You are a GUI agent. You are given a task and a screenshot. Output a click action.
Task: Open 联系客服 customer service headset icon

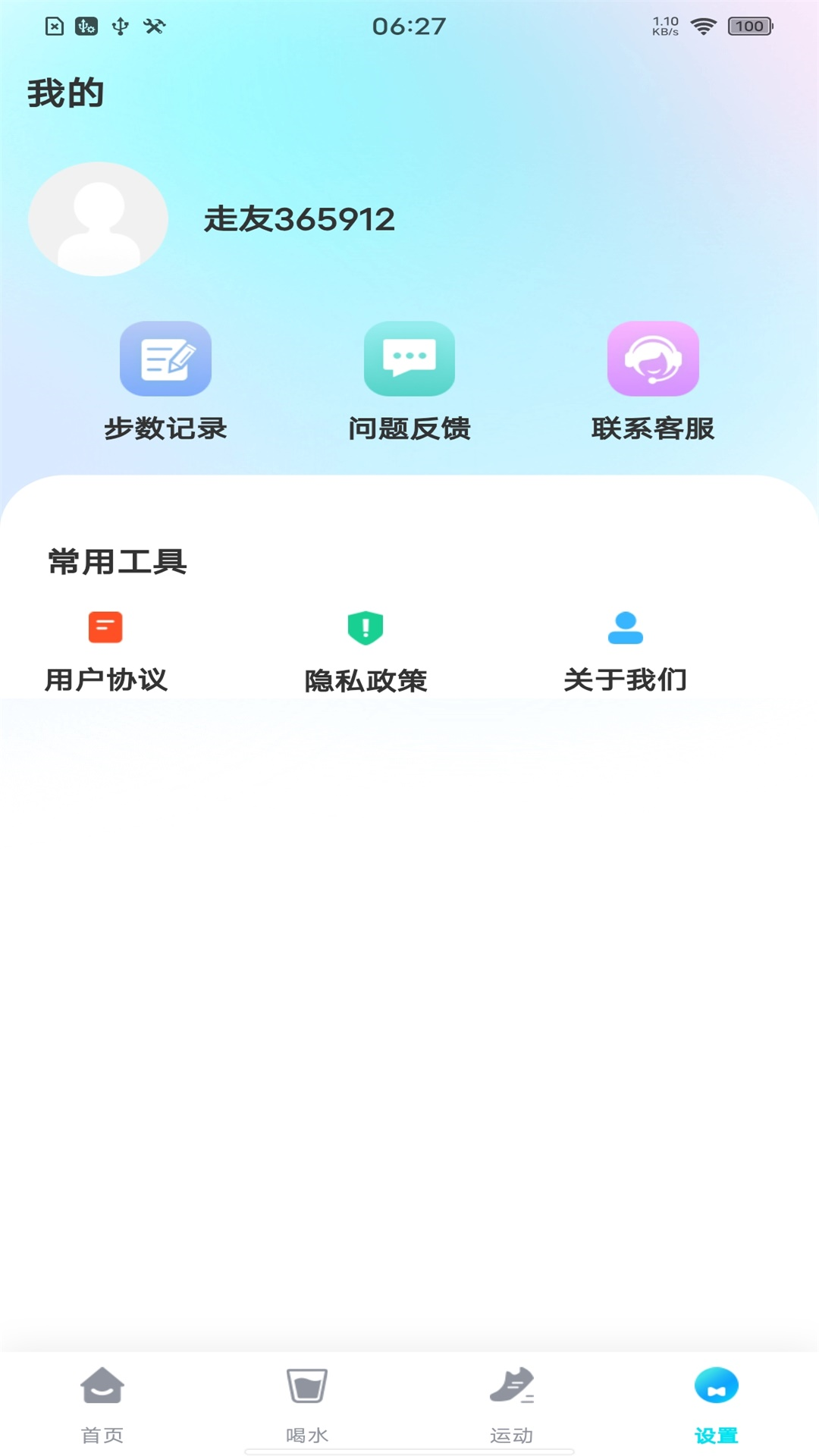click(654, 359)
